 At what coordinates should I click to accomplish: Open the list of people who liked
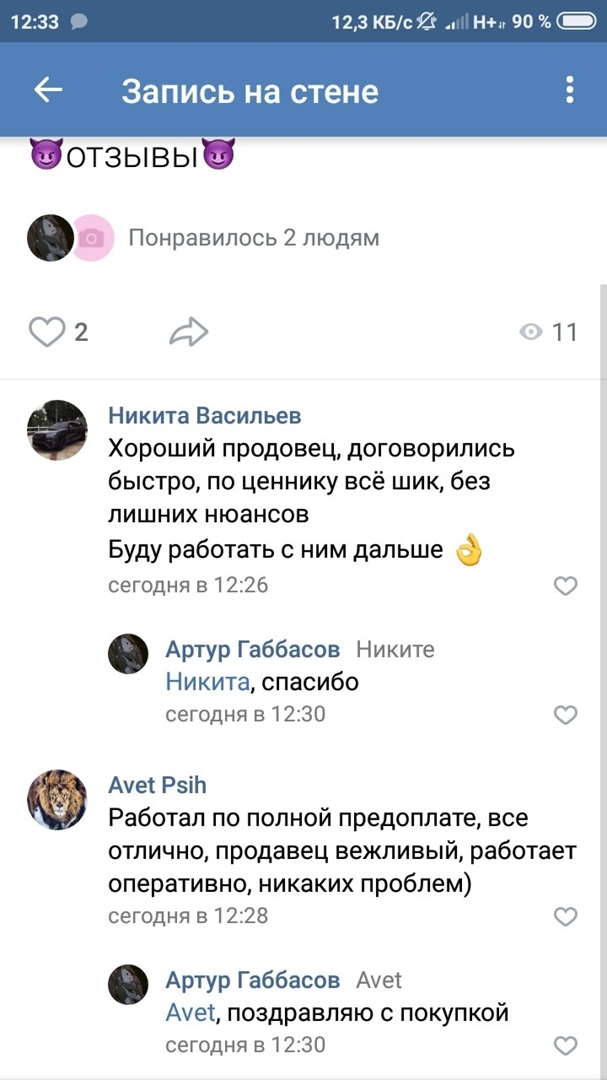tap(253, 238)
